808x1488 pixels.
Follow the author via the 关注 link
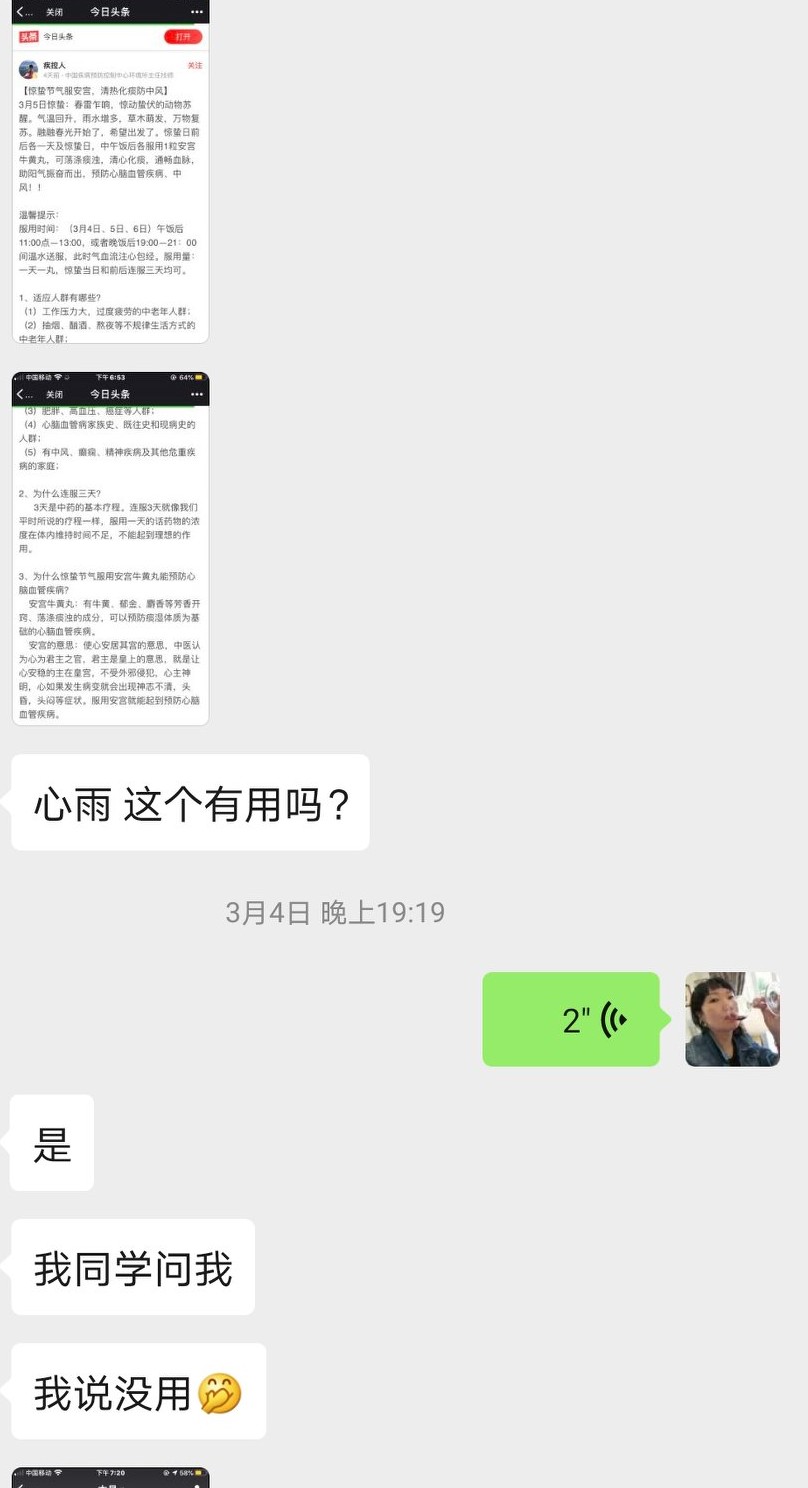coord(195,65)
